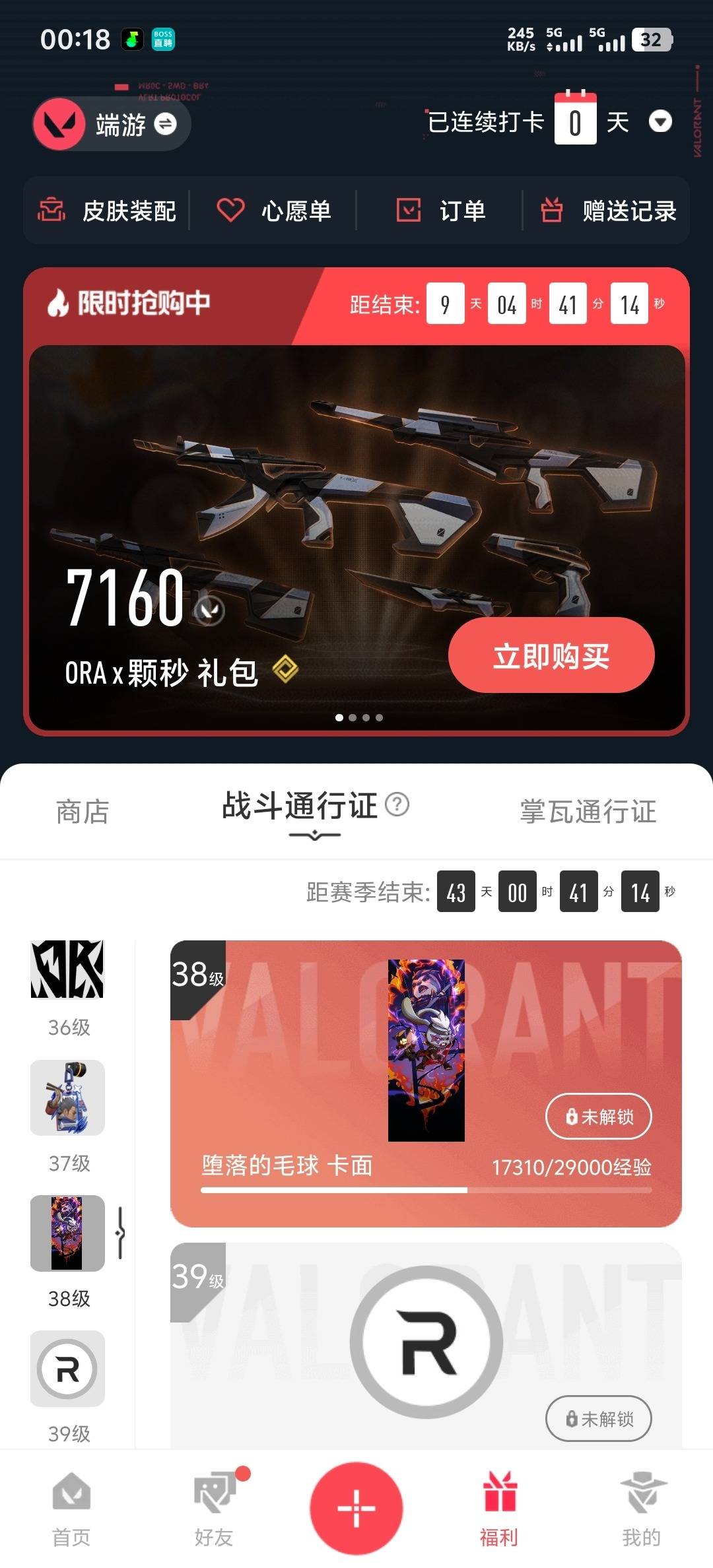Tap 未解锁 on the level 38 card
Viewport: 713px width, 1568px height.
click(x=597, y=1116)
